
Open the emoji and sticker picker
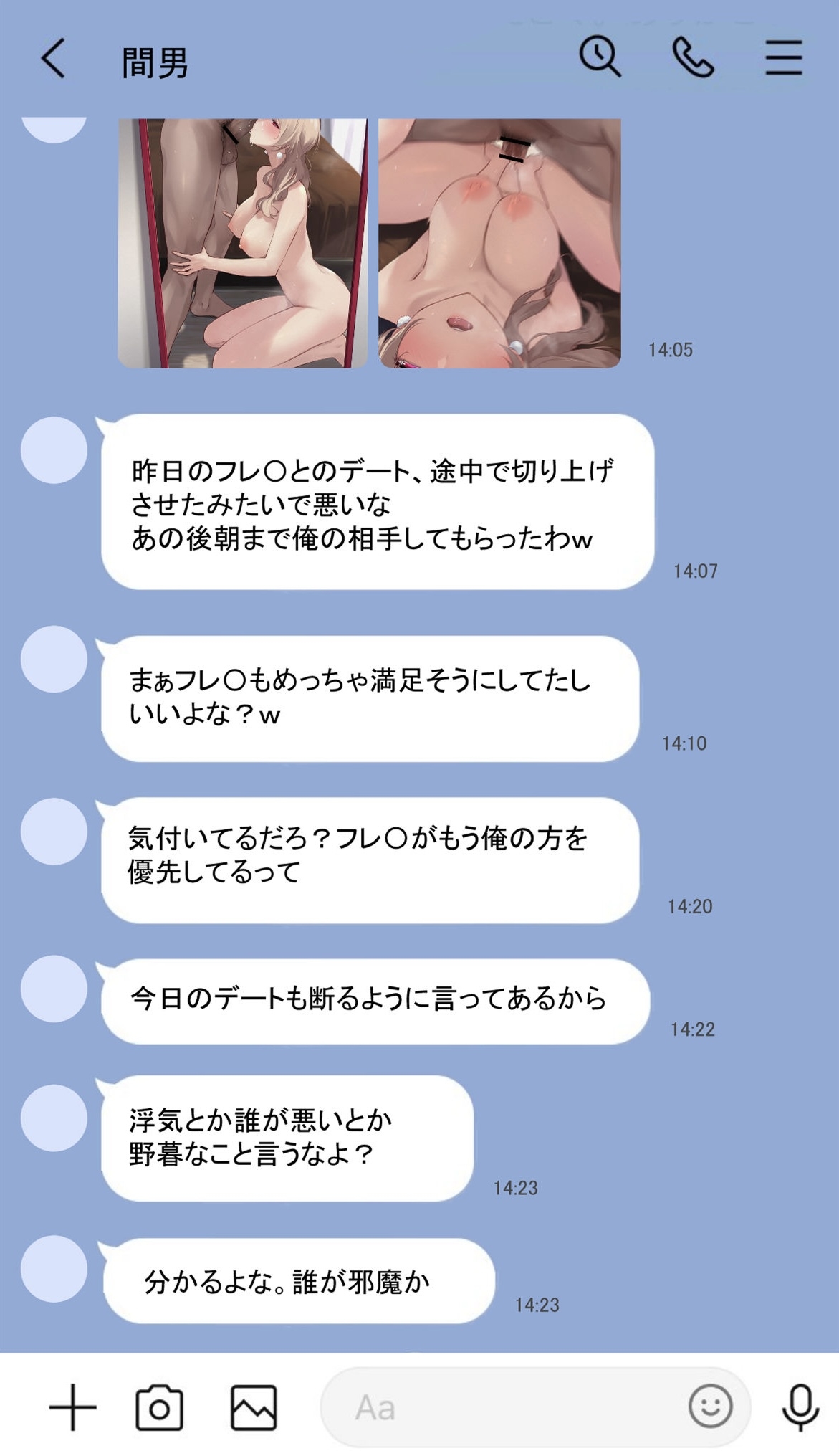(710, 1406)
